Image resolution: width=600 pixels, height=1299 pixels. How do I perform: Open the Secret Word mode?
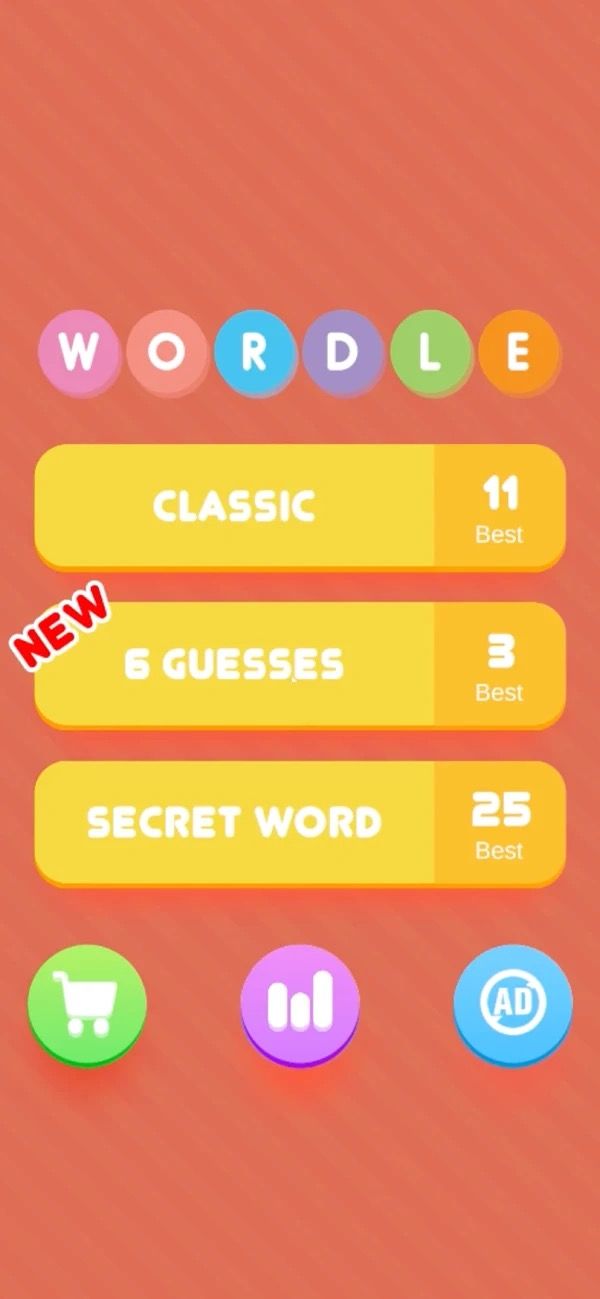click(x=235, y=822)
